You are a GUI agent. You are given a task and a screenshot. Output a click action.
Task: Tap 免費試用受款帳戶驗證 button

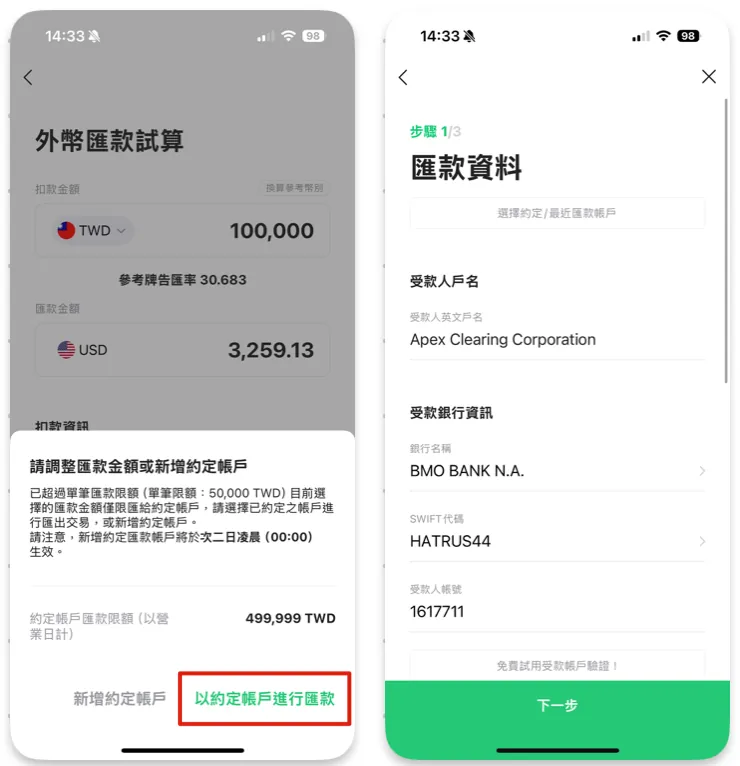557,665
